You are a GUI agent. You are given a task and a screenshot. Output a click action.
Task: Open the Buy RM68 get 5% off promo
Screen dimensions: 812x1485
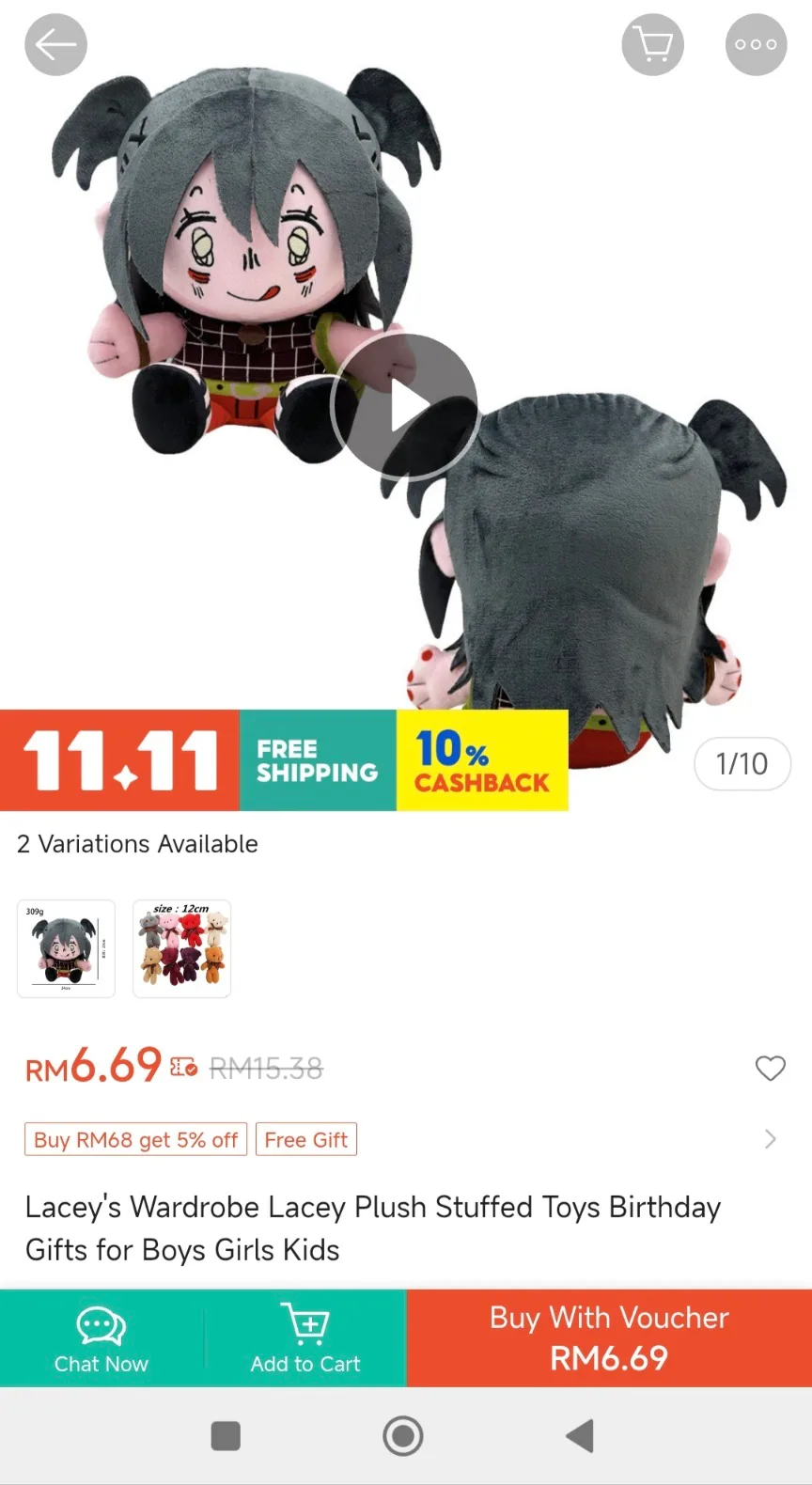(x=135, y=1139)
